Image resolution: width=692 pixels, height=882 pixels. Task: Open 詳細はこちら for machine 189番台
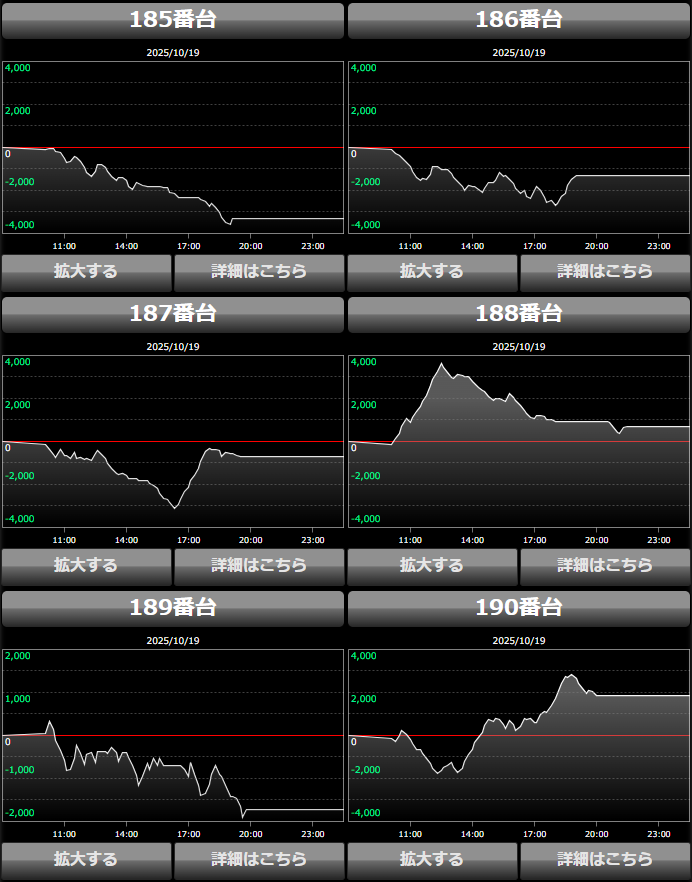pyautogui.click(x=259, y=859)
